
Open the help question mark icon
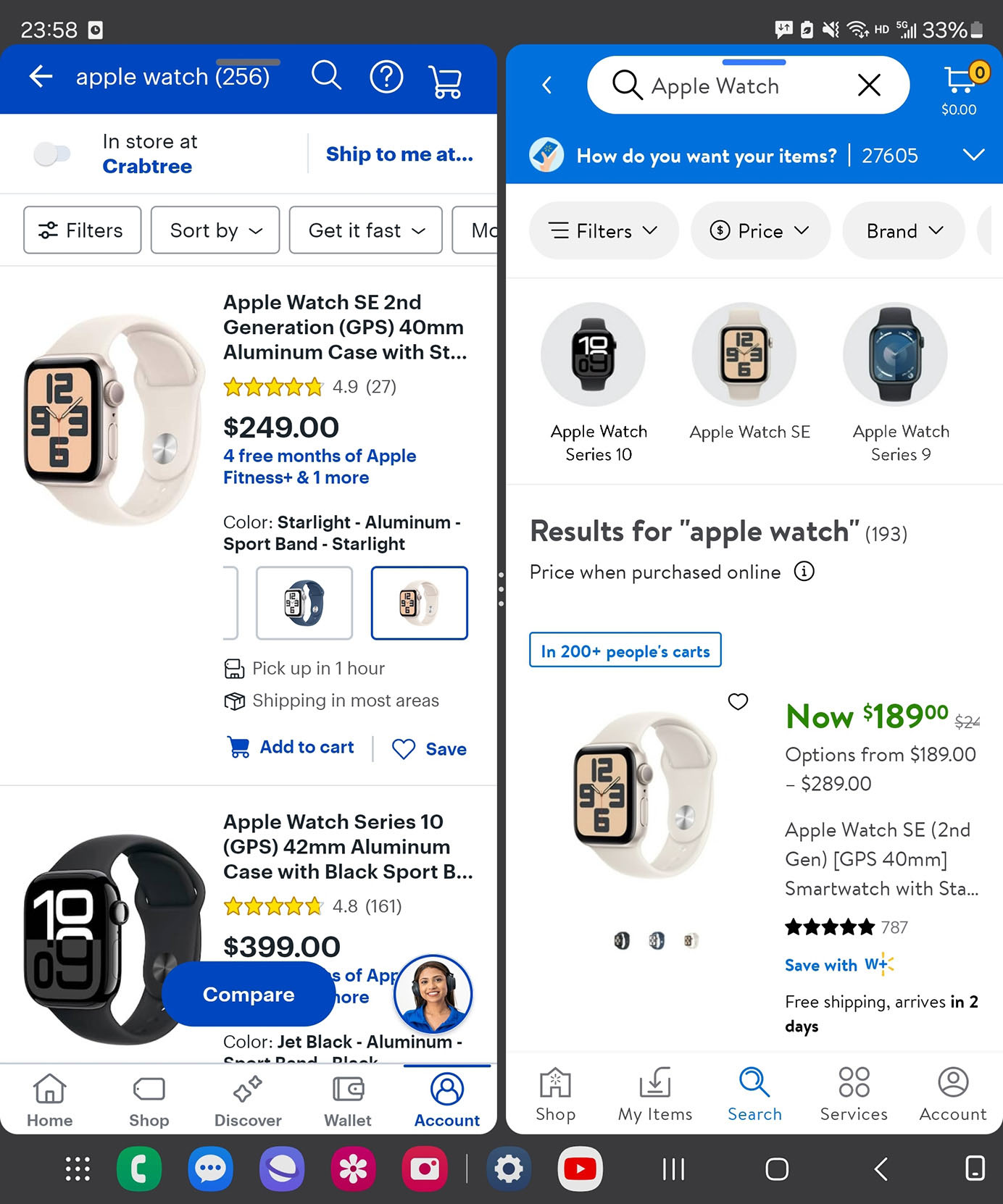386,77
